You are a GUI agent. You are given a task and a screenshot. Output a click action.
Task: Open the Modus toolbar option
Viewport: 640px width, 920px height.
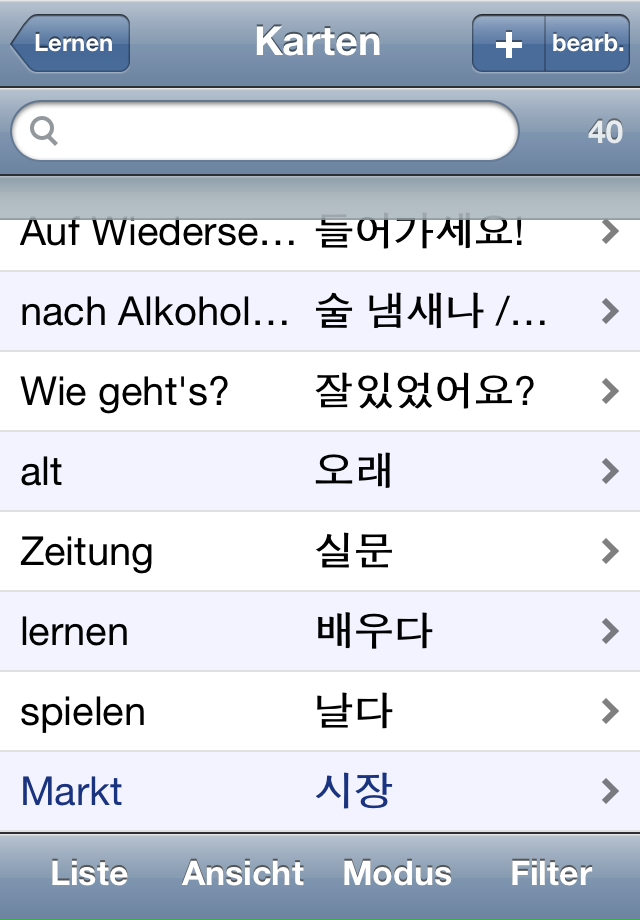(397, 874)
